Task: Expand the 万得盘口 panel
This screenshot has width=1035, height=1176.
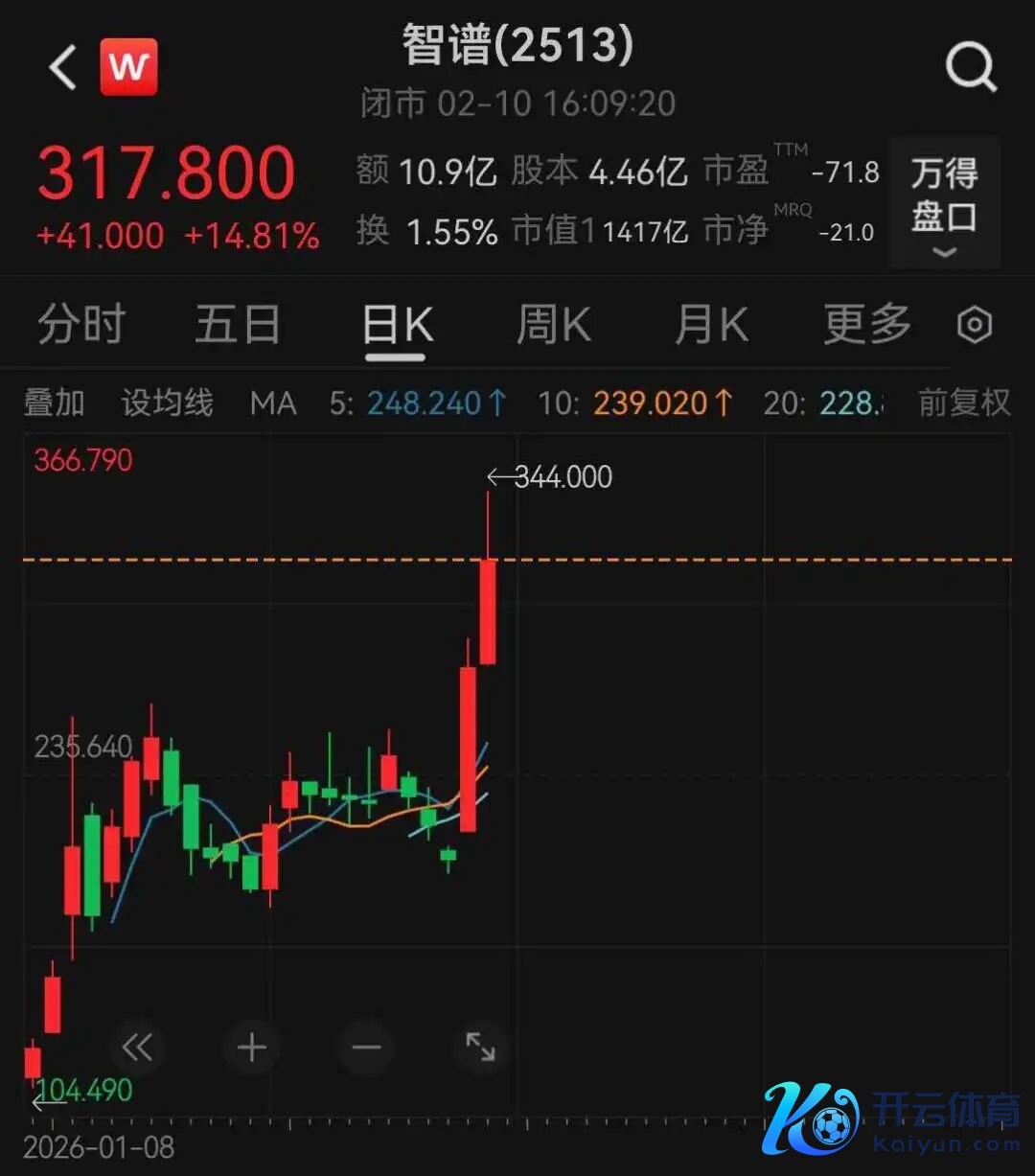Action: 944,203
